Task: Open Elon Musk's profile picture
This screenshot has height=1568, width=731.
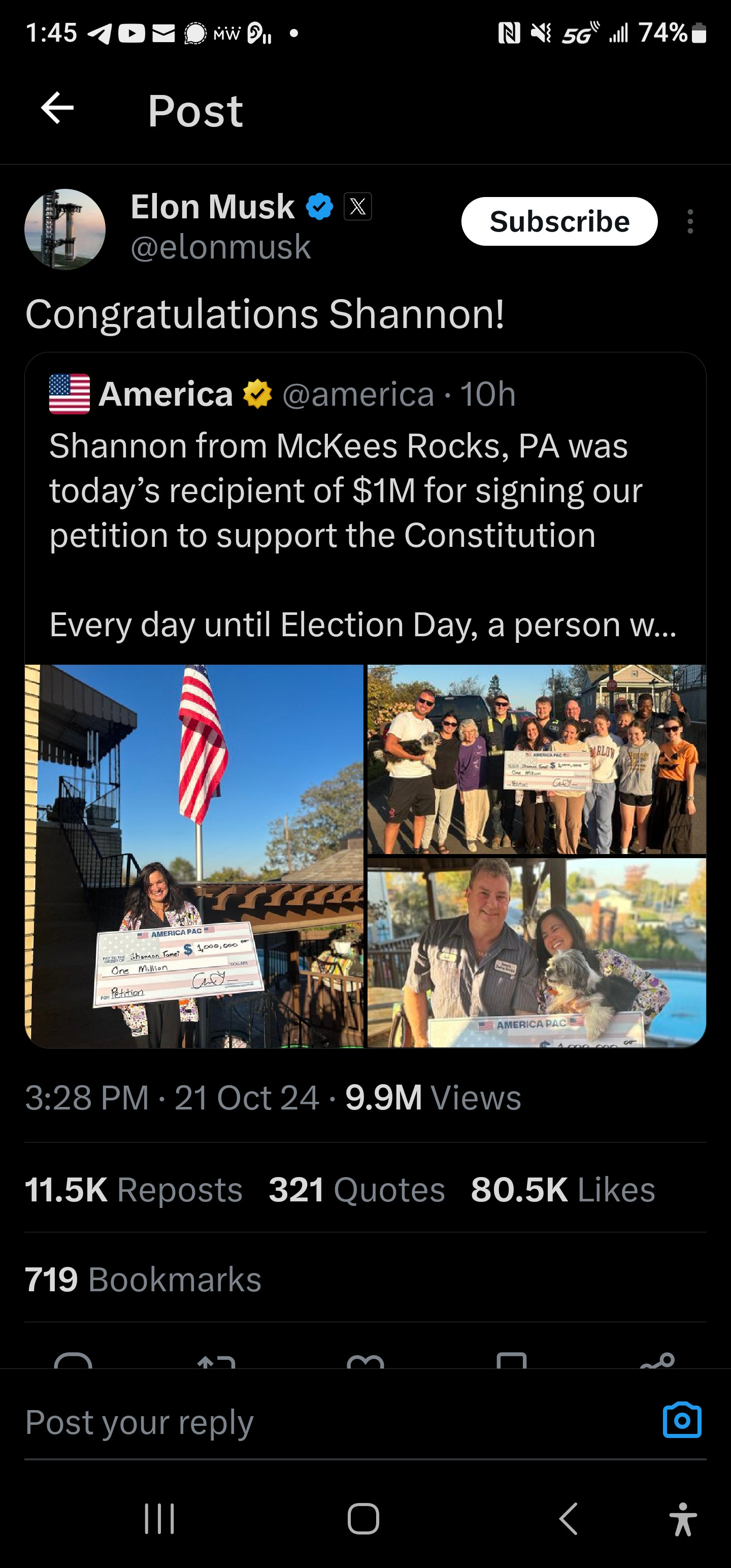Action: (x=65, y=230)
